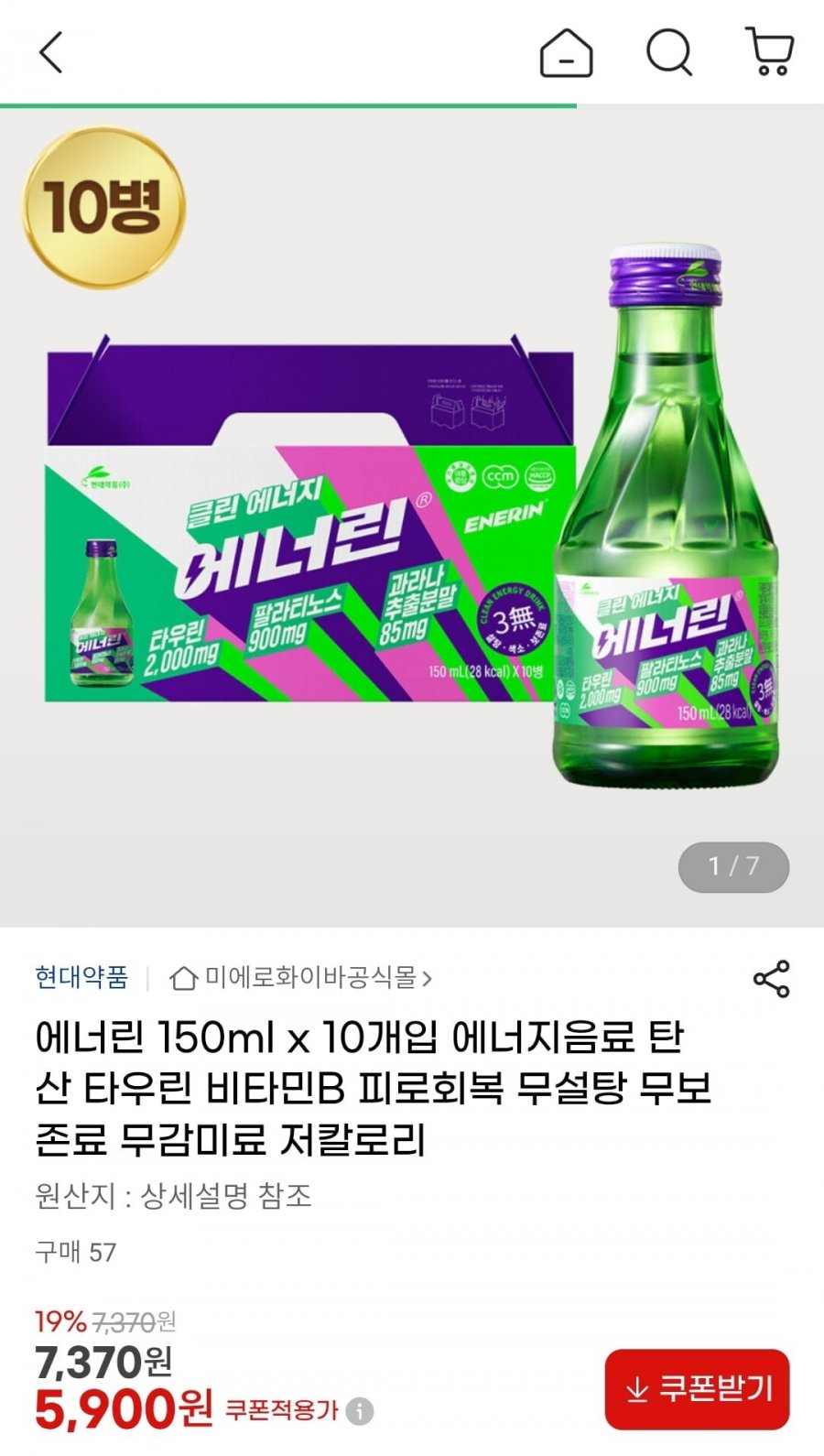
Task: Open the 현대약품 brand link
Action: point(81,977)
